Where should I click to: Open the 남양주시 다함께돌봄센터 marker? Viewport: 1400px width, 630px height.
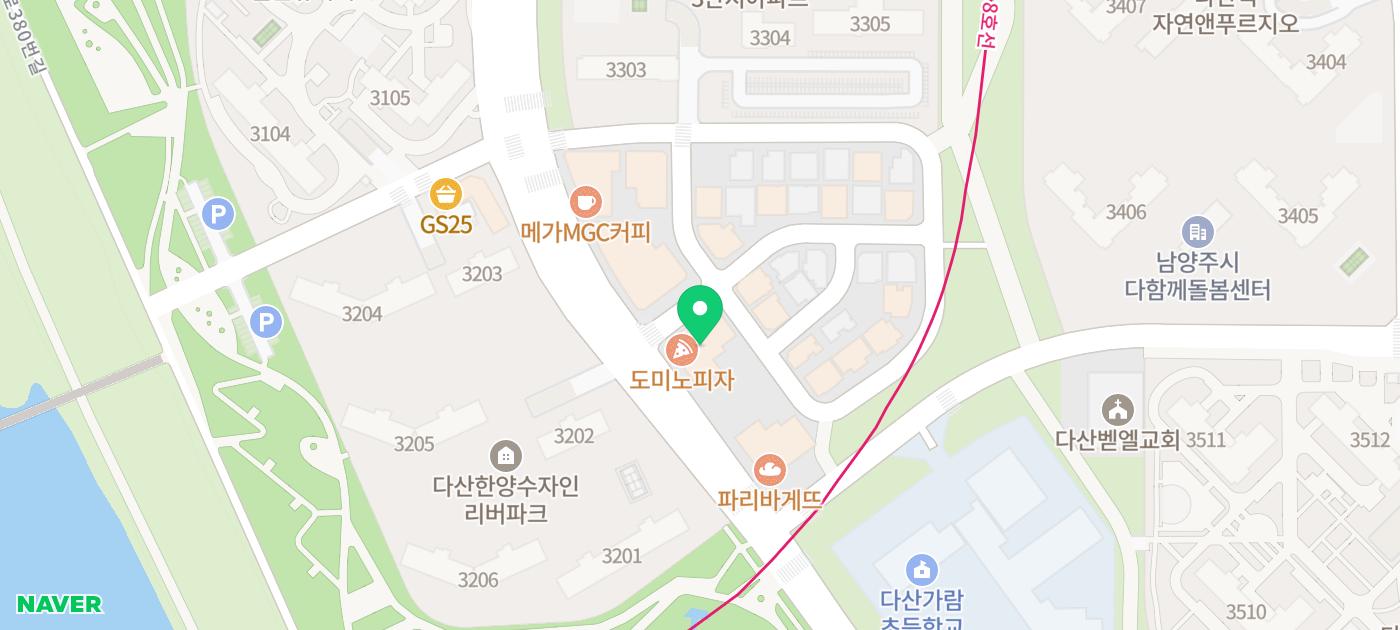click(x=1197, y=233)
